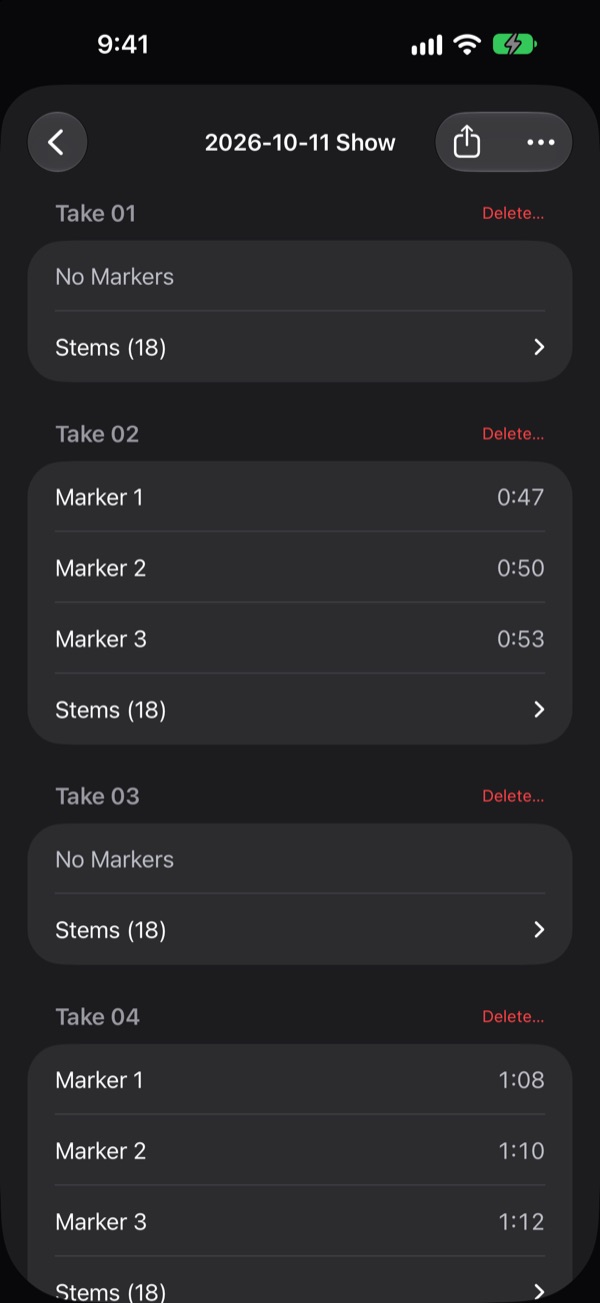Open the three-dot overflow menu

pyautogui.click(x=541, y=142)
